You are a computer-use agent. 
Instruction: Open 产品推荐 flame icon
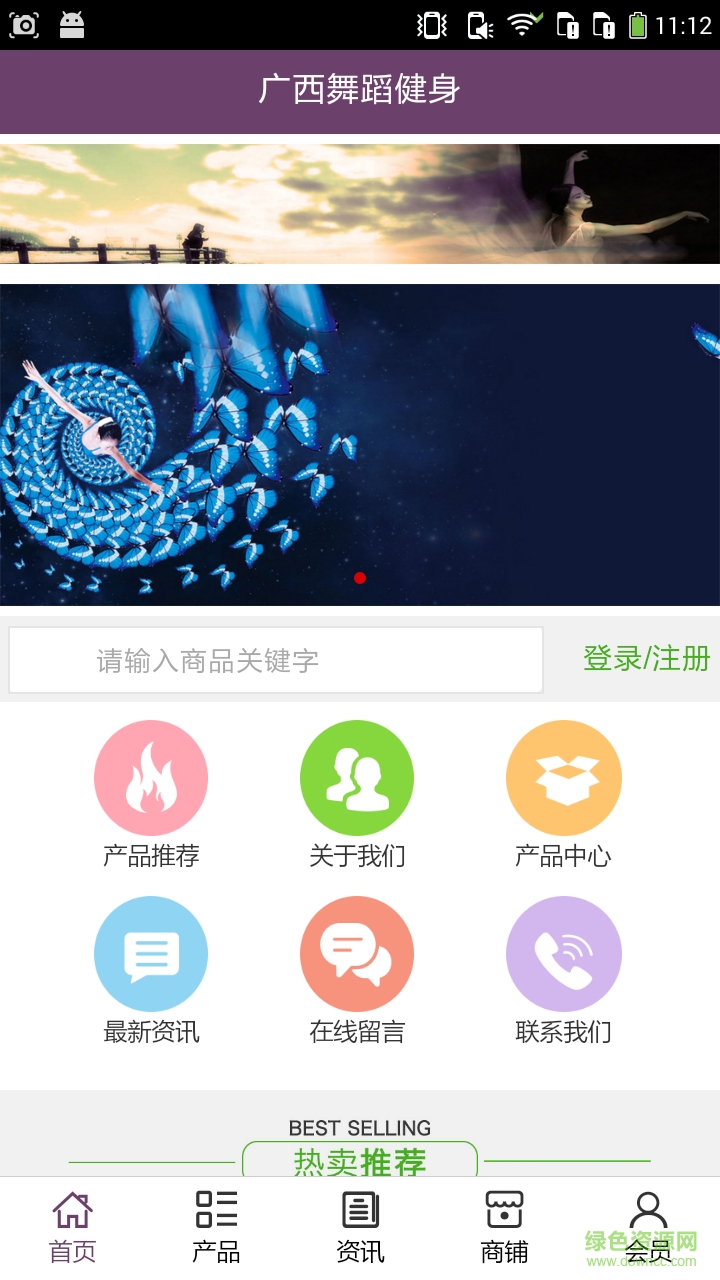pos(151,778)
